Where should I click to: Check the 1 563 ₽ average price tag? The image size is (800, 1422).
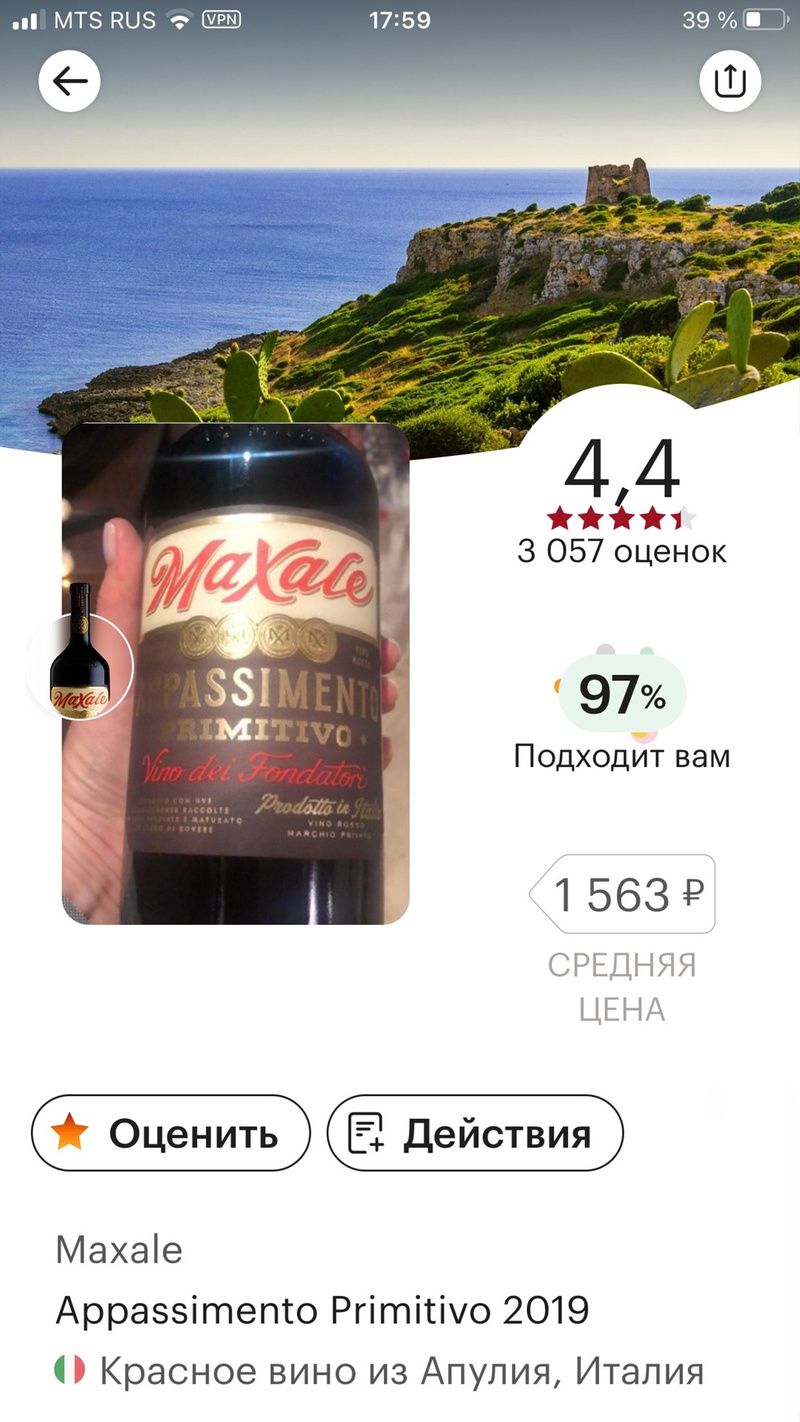624,894
